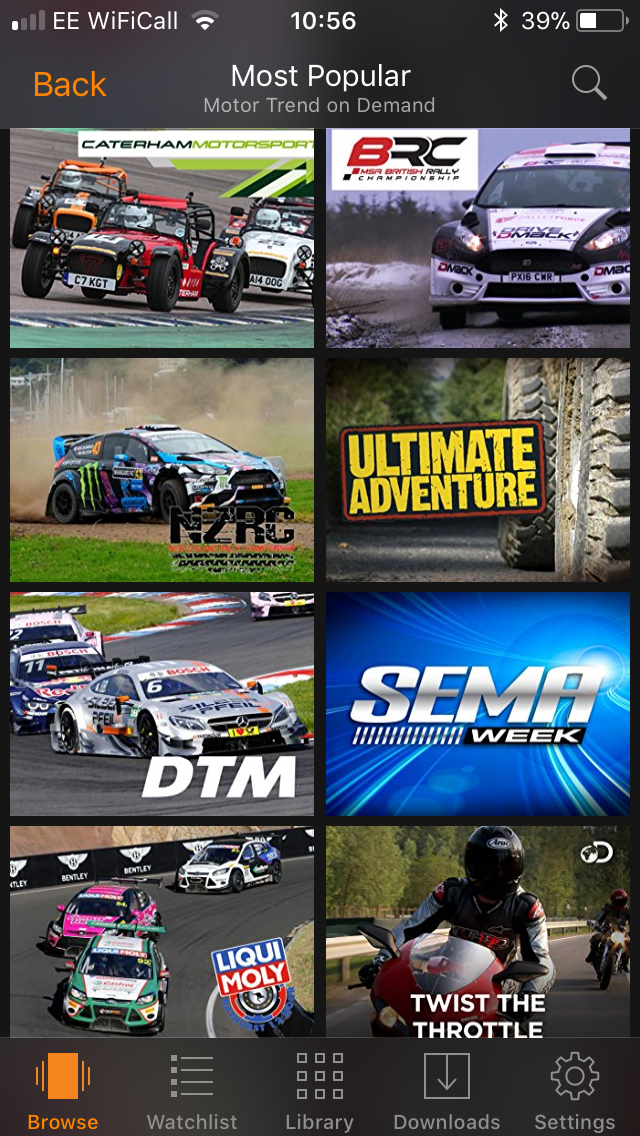Viewport: 640px width, 1136px height.
Task: Open the BRC British Rally Championship tile
Action: click(x=478, y=238)
